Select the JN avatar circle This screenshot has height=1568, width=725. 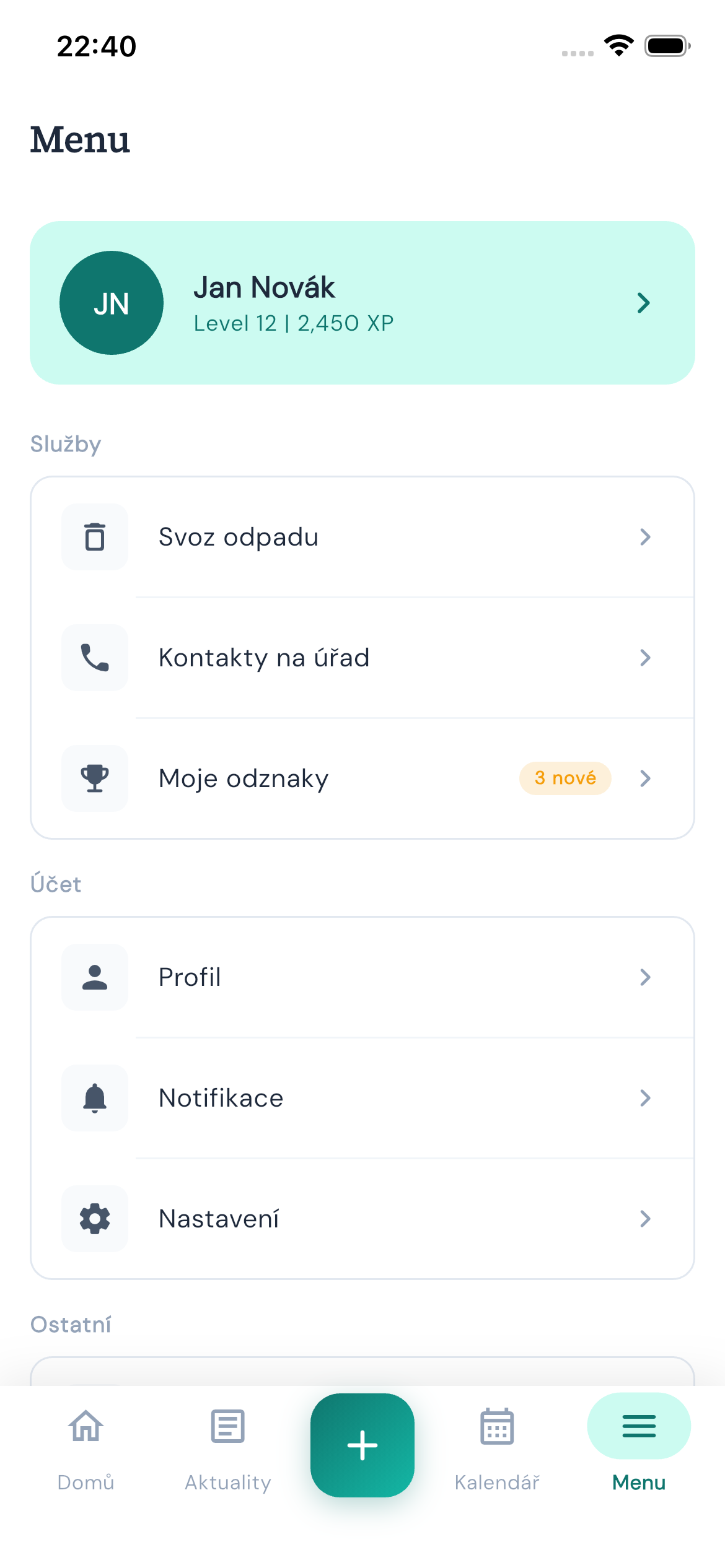tap(112, 302)
